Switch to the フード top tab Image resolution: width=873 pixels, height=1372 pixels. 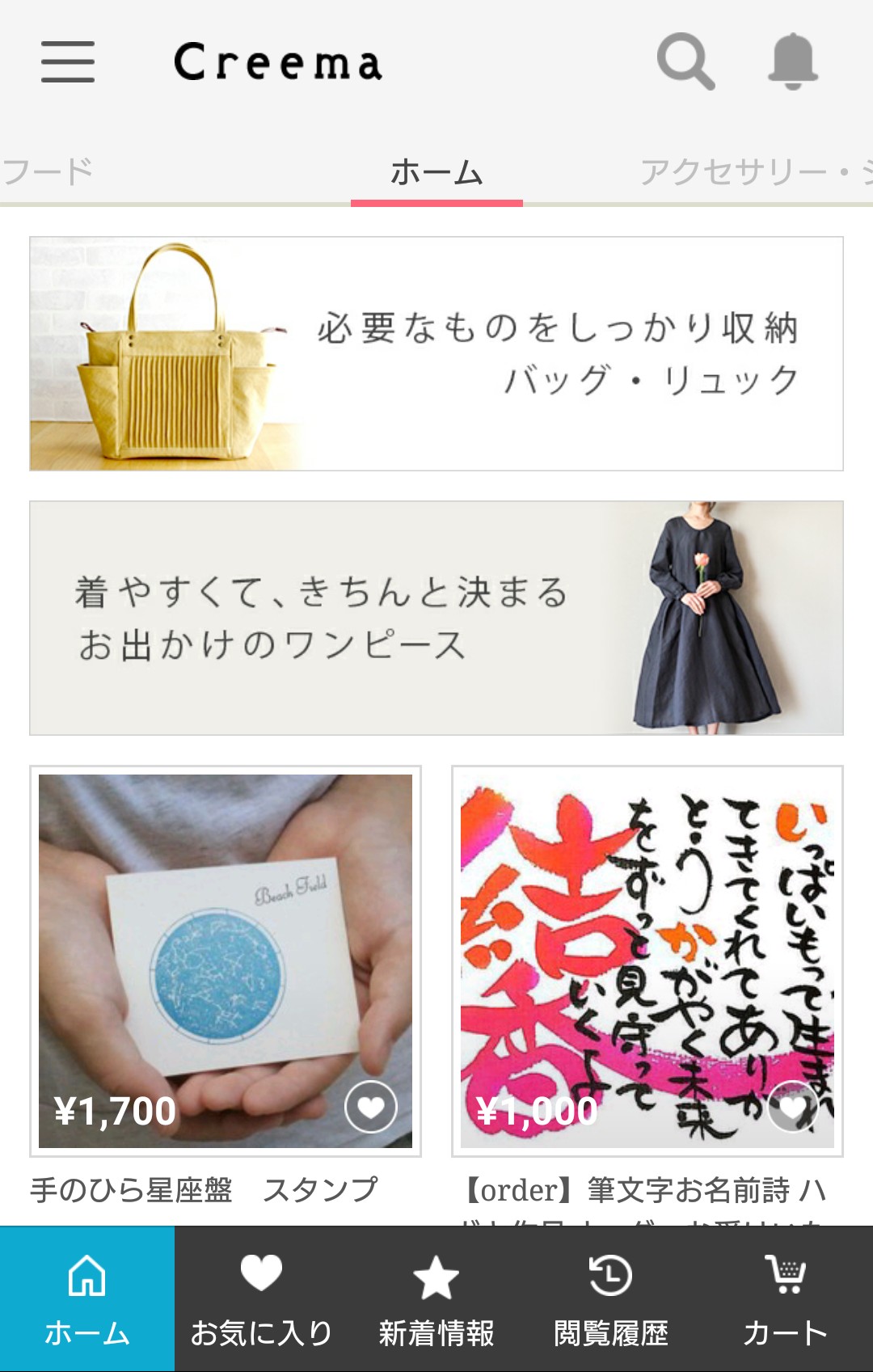(x=47, y=171)
